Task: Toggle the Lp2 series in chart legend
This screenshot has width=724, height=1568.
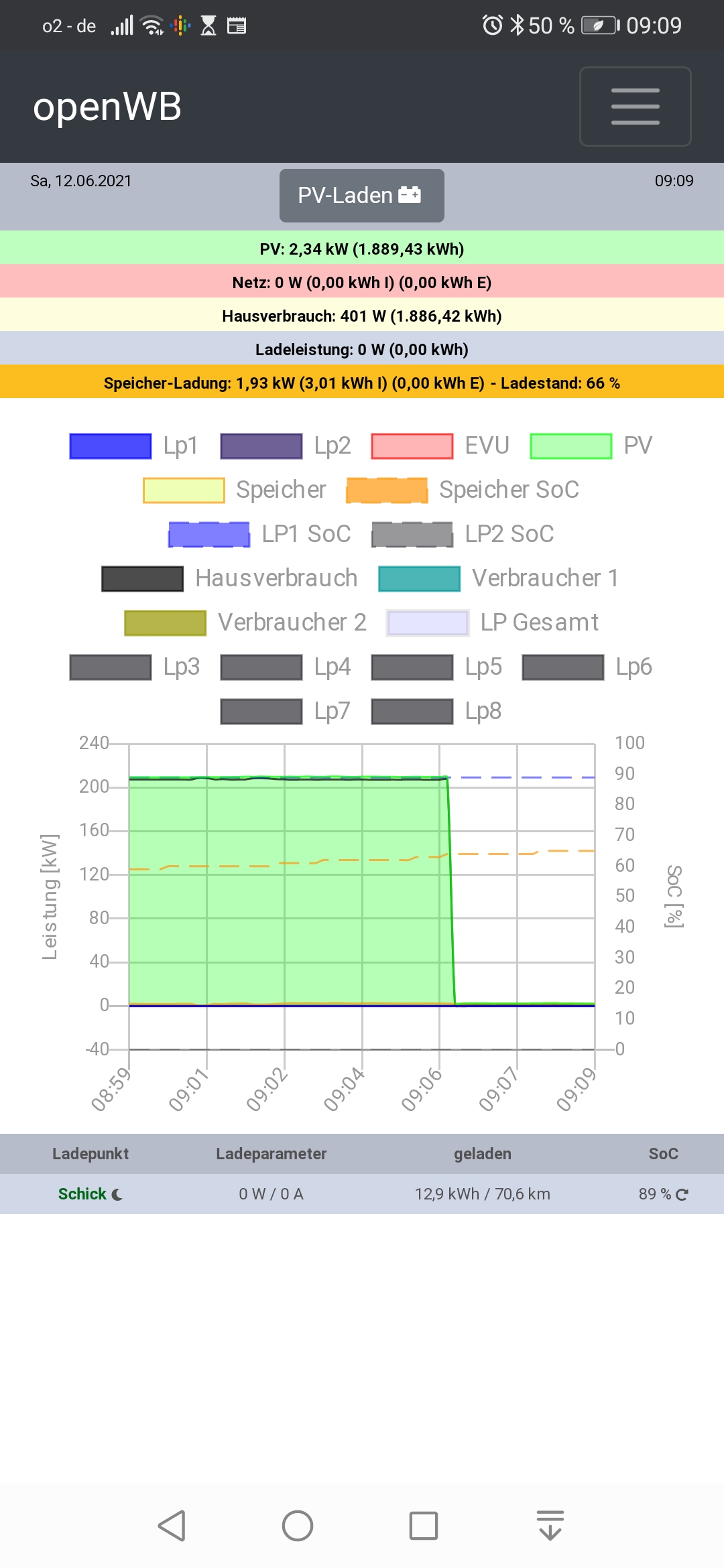Action: [286, 446]
